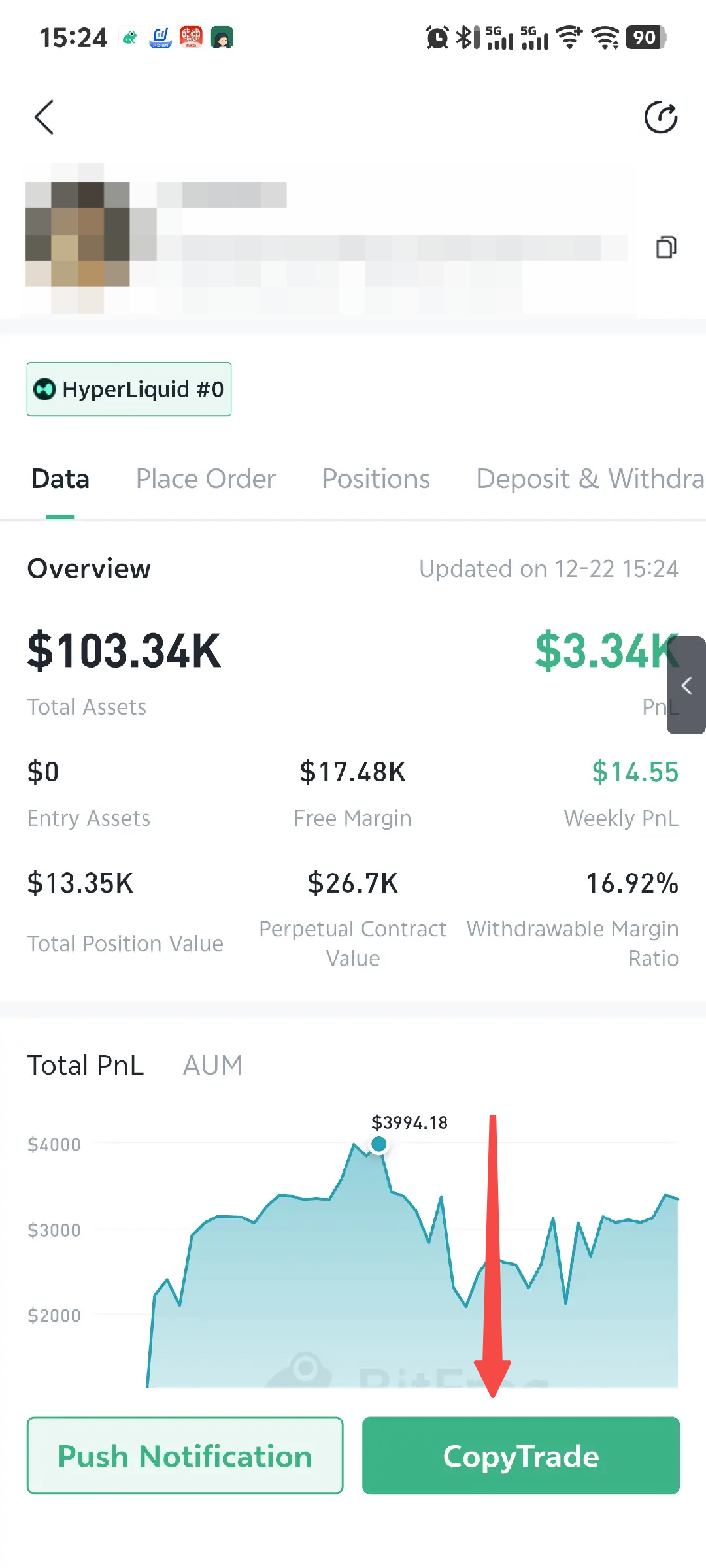Open the Positions tab
This screenshot has height=1568, width=706.
[376, 479]
